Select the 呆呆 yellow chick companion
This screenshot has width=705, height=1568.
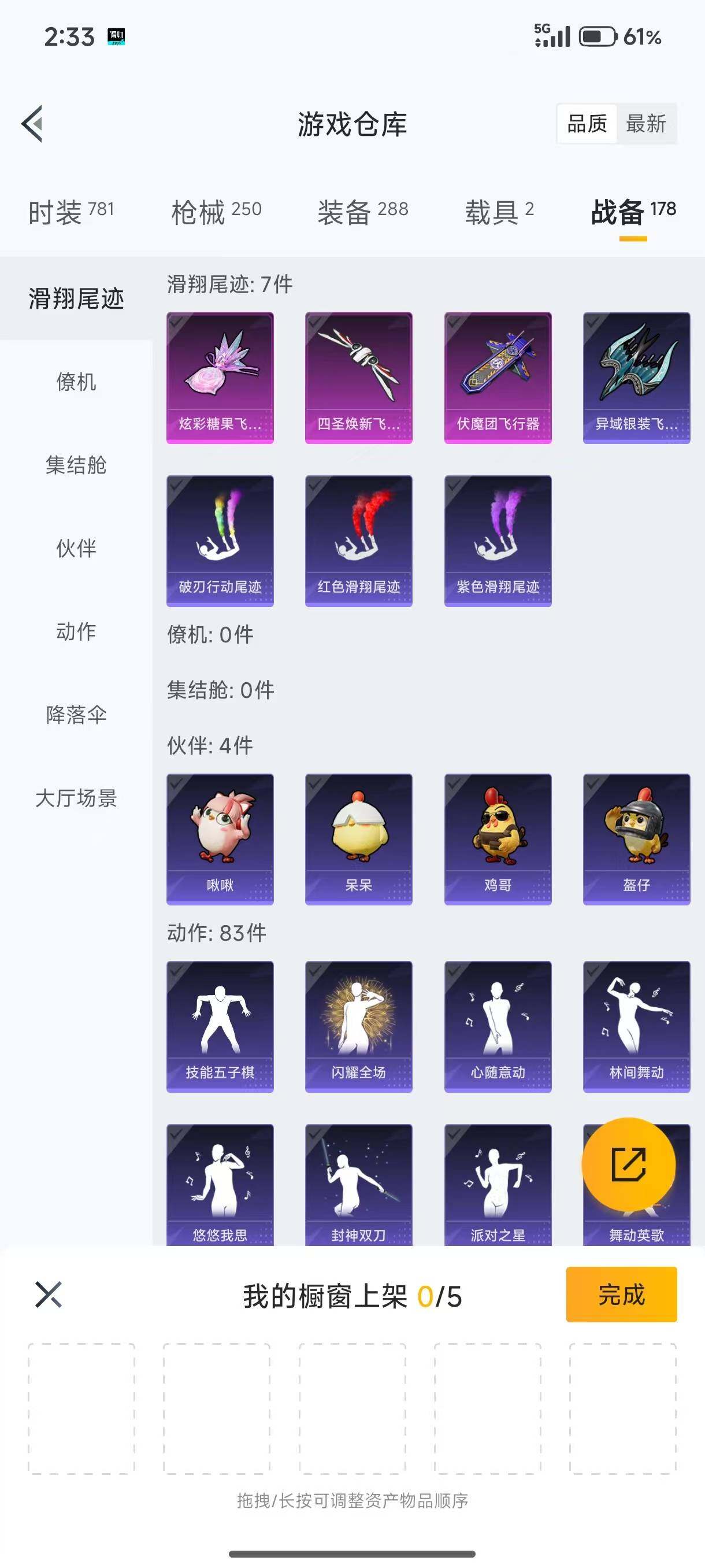358,840
